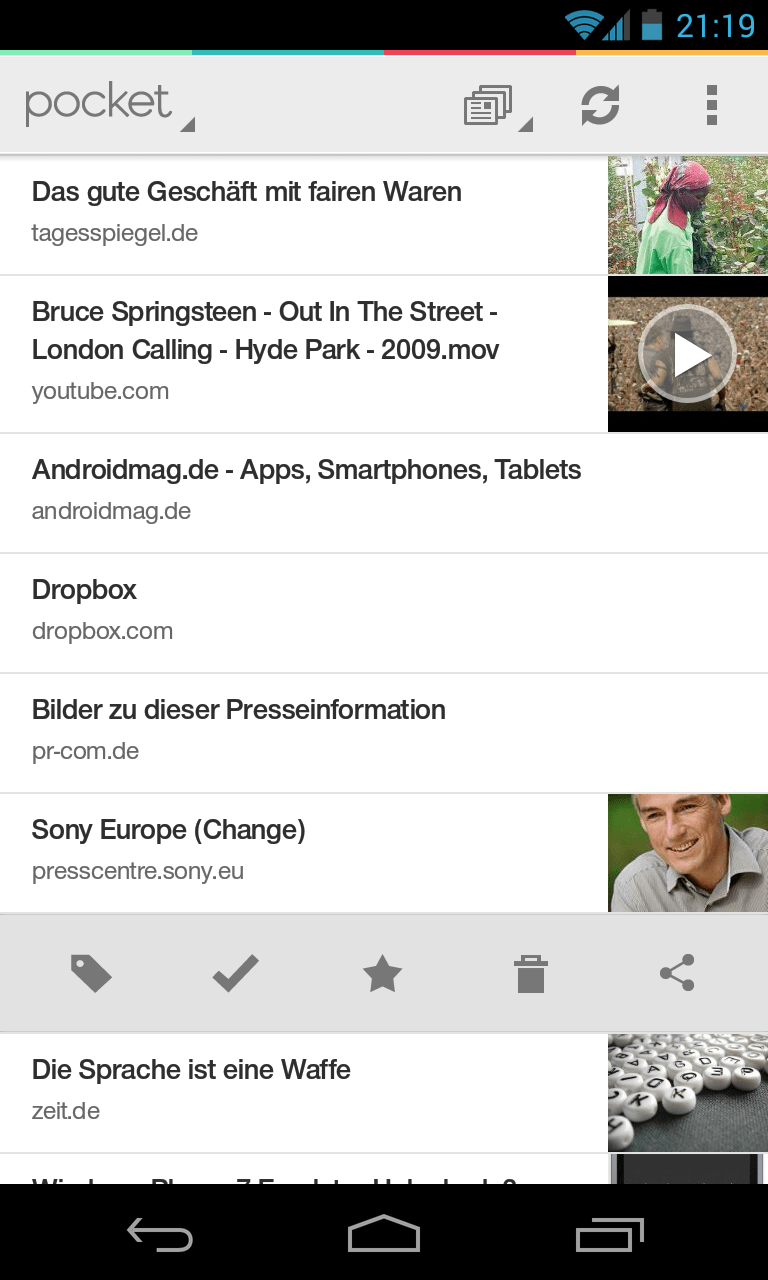Open 'Die Sprache ist eine Waffe'
This screenshot has width=768, height=1280.
pyautogui.click(x=300, y=1090)
